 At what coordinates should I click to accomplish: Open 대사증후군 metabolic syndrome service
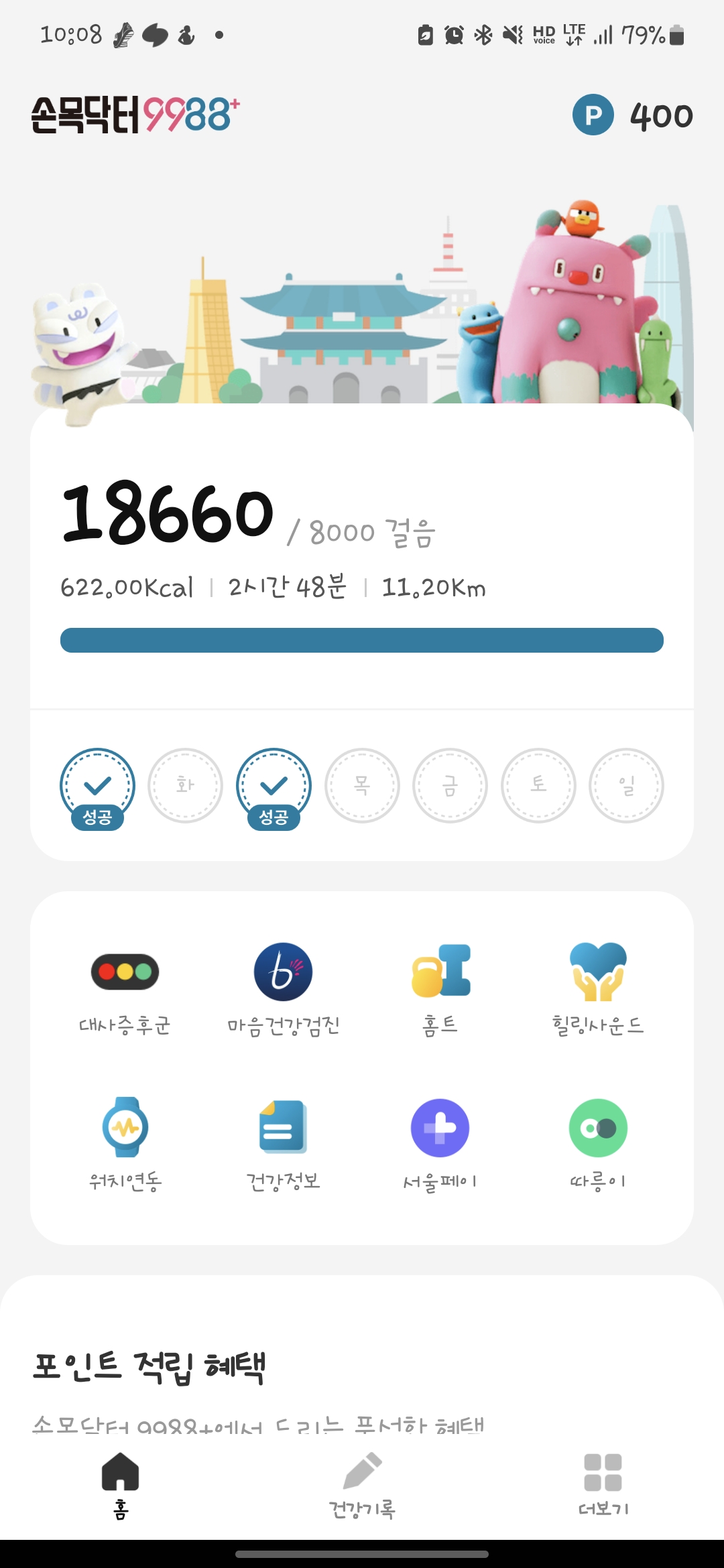pos(125,988)
